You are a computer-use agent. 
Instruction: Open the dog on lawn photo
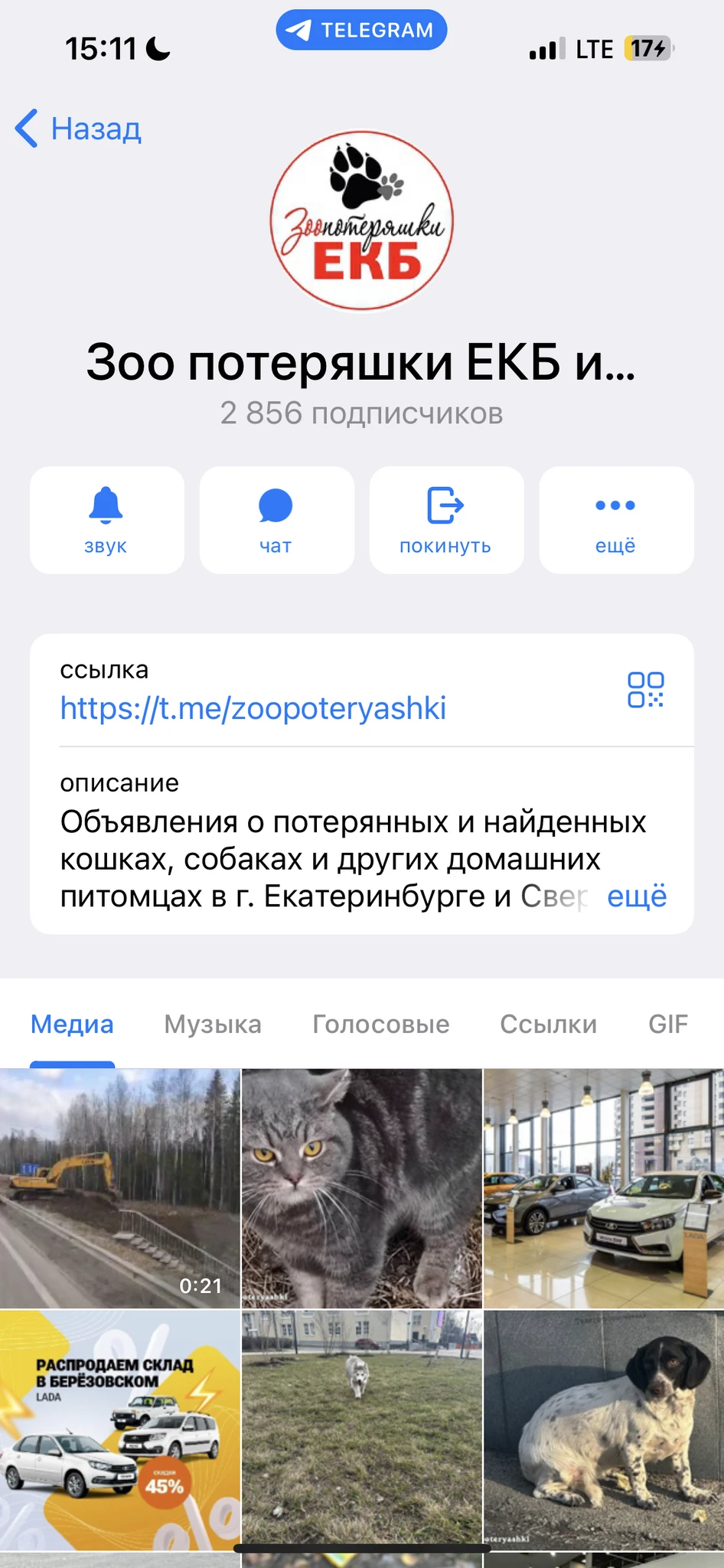(x=361, y=1430)
